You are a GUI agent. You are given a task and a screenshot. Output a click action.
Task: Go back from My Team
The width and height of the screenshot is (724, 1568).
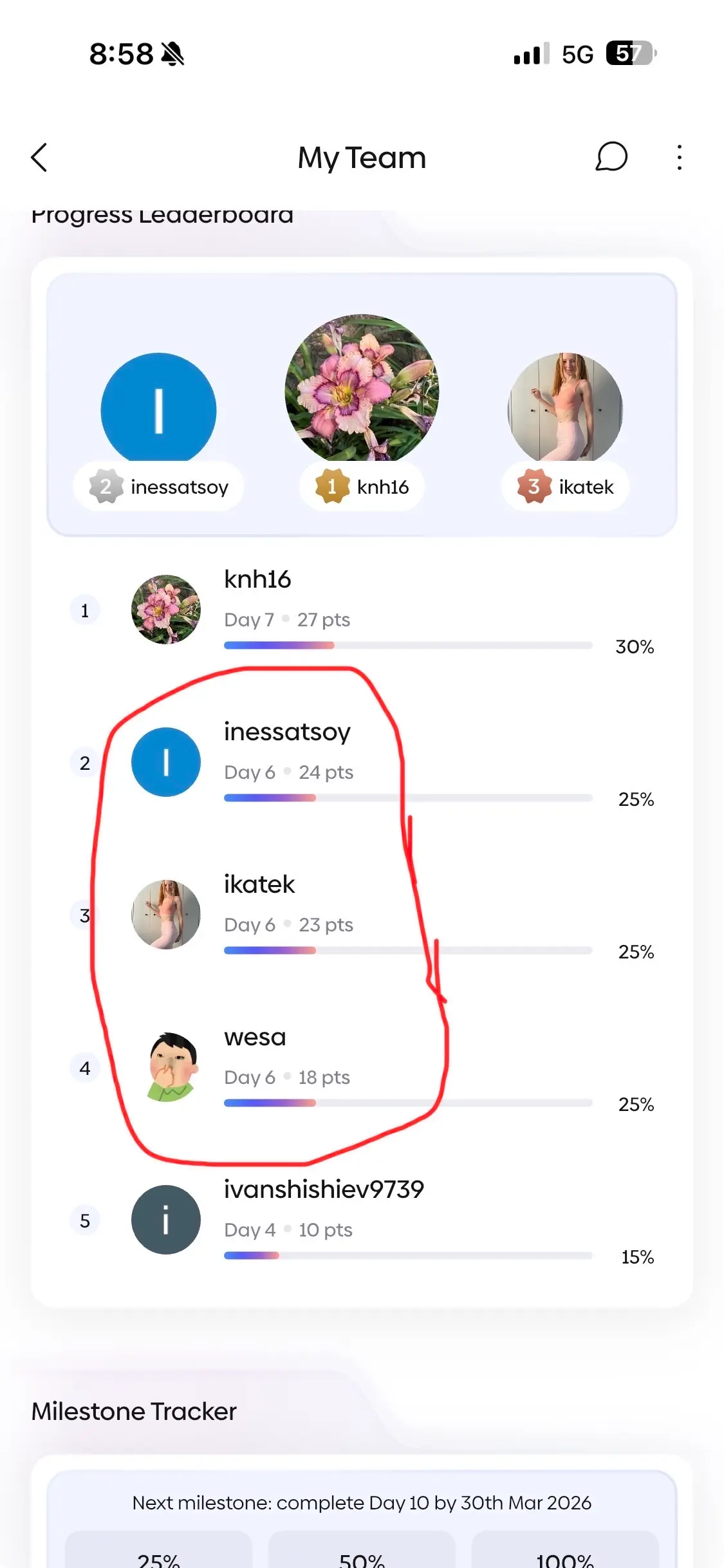point(40,158)
